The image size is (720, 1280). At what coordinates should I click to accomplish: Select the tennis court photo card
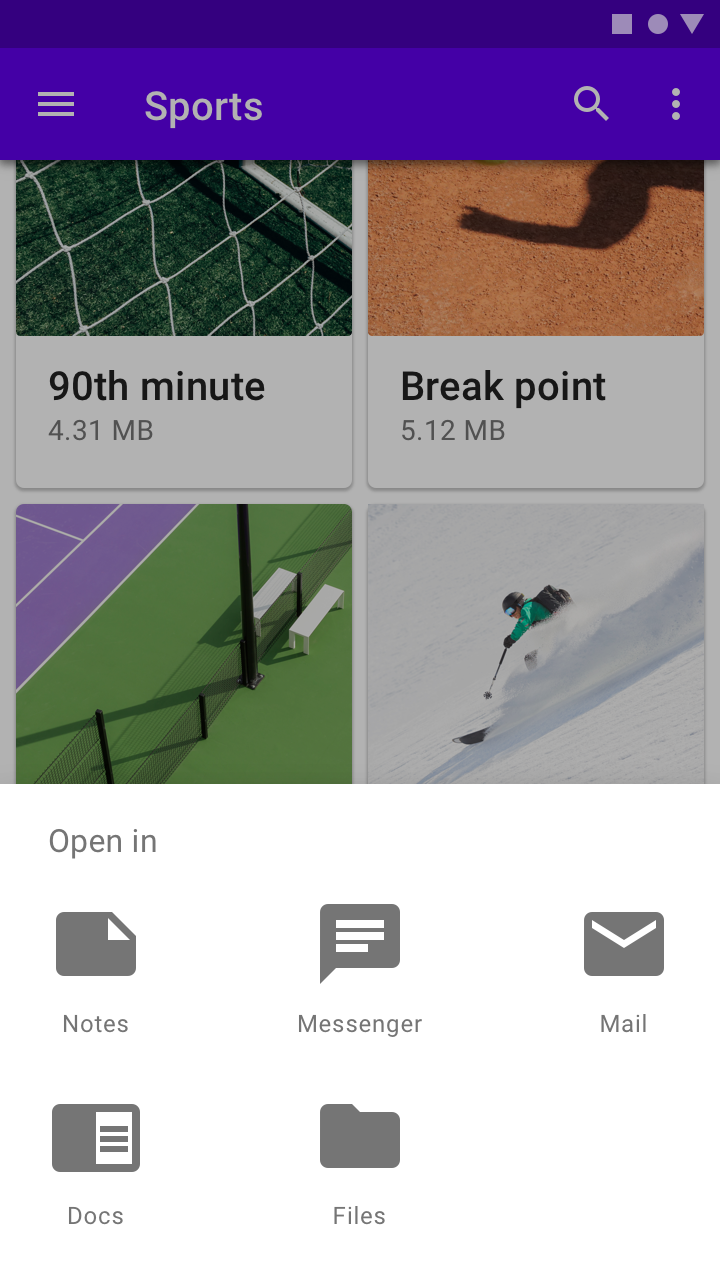[x=184, y=644]
